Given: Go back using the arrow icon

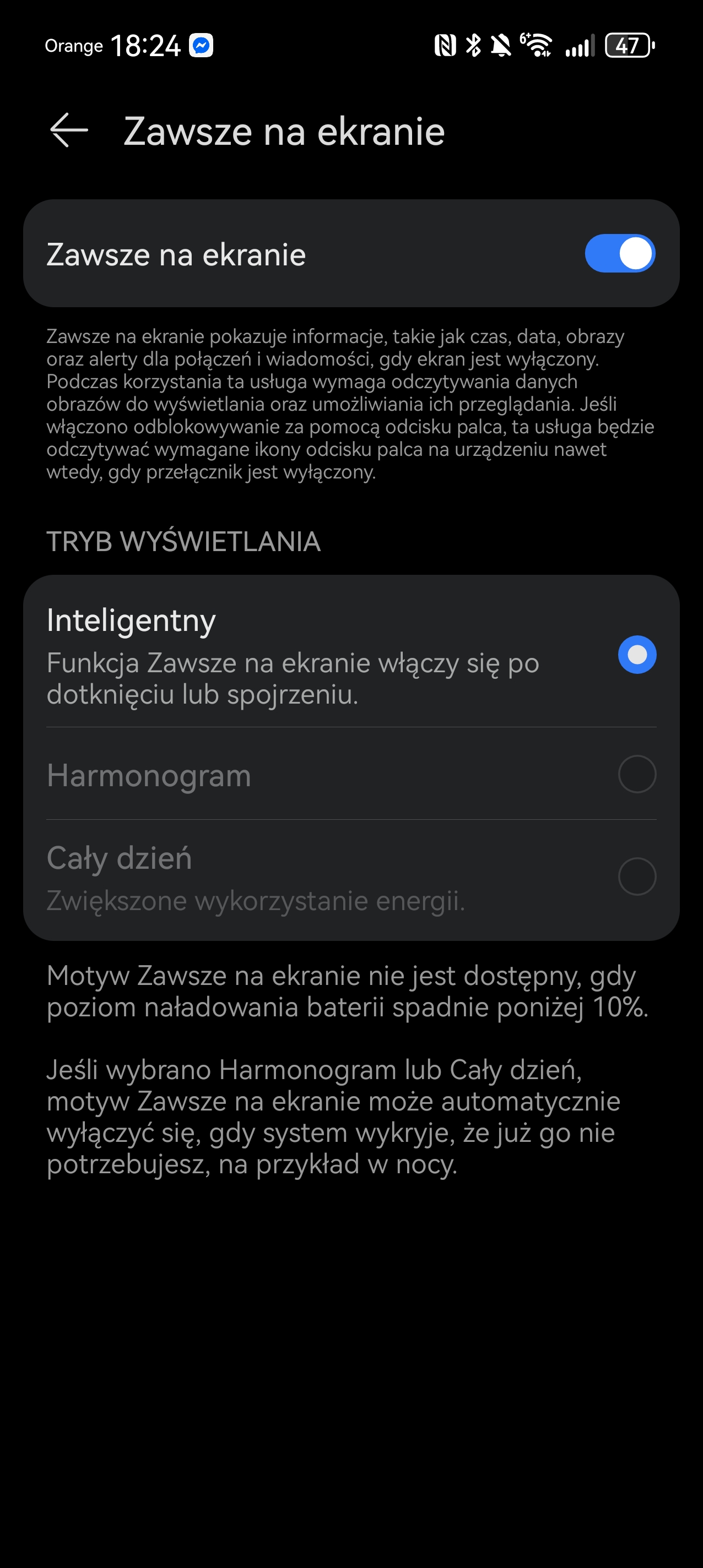Looking at the screenshot, I should [69, 130].
